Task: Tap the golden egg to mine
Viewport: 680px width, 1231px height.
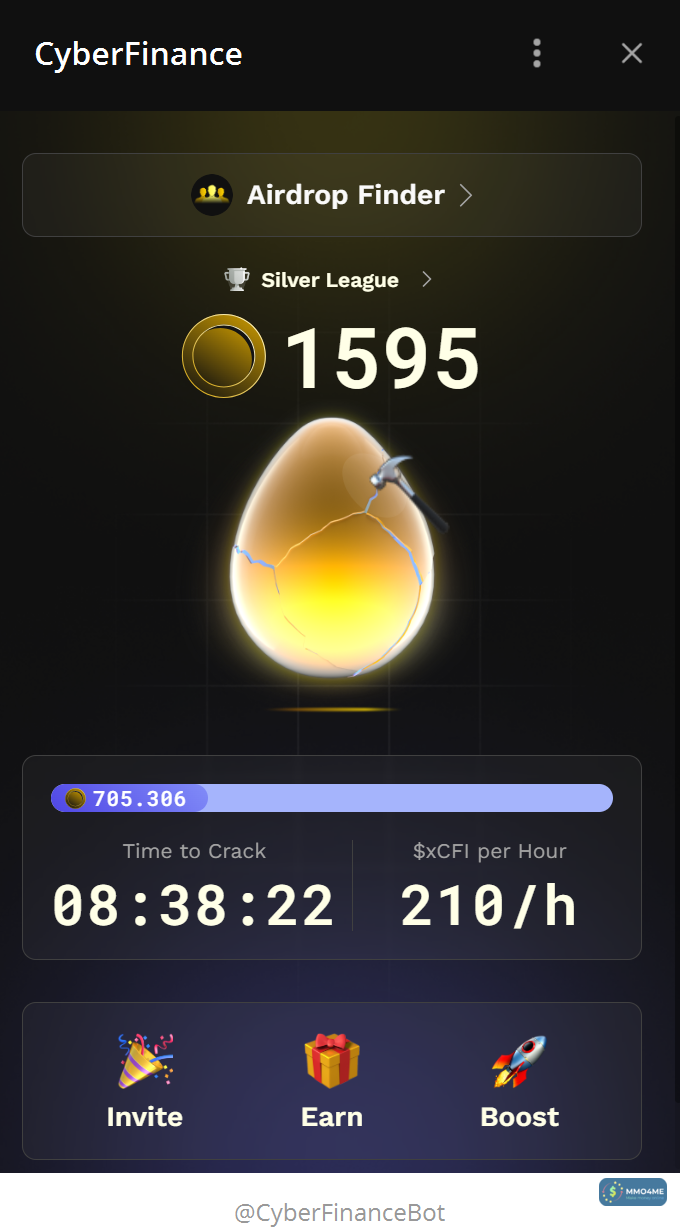Action: [x=332, y=550]
